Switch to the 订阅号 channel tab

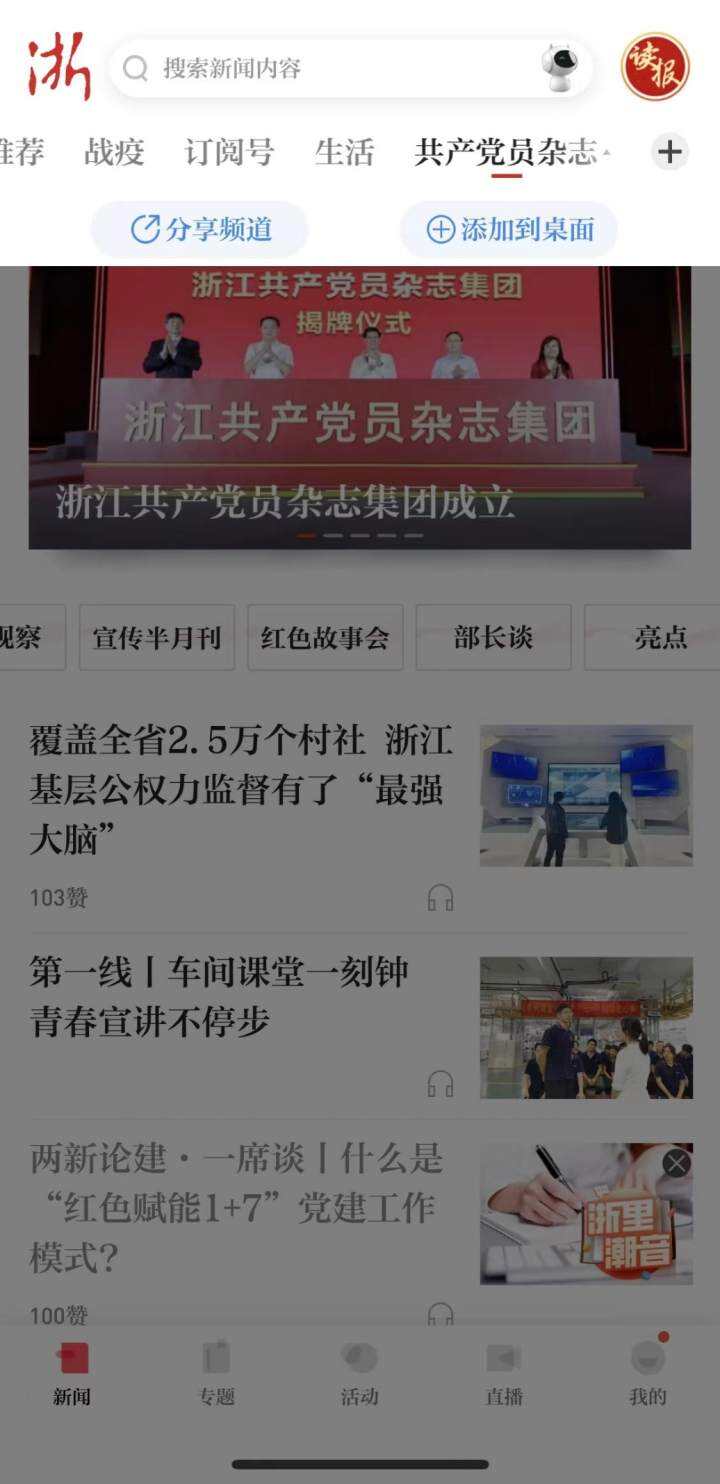[x=229, y=152]
